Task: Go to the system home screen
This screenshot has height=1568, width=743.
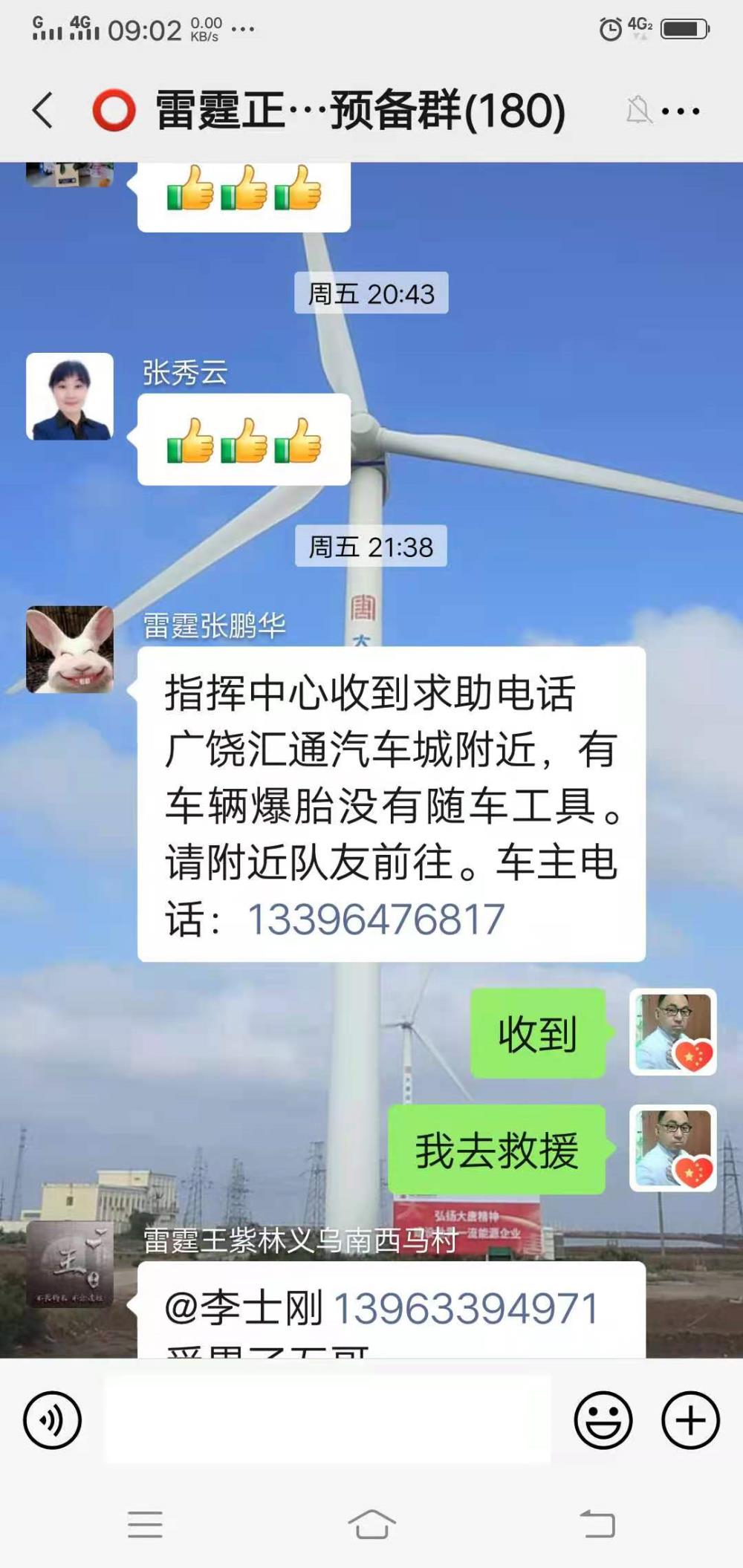Action: (x=371, y=1524)
